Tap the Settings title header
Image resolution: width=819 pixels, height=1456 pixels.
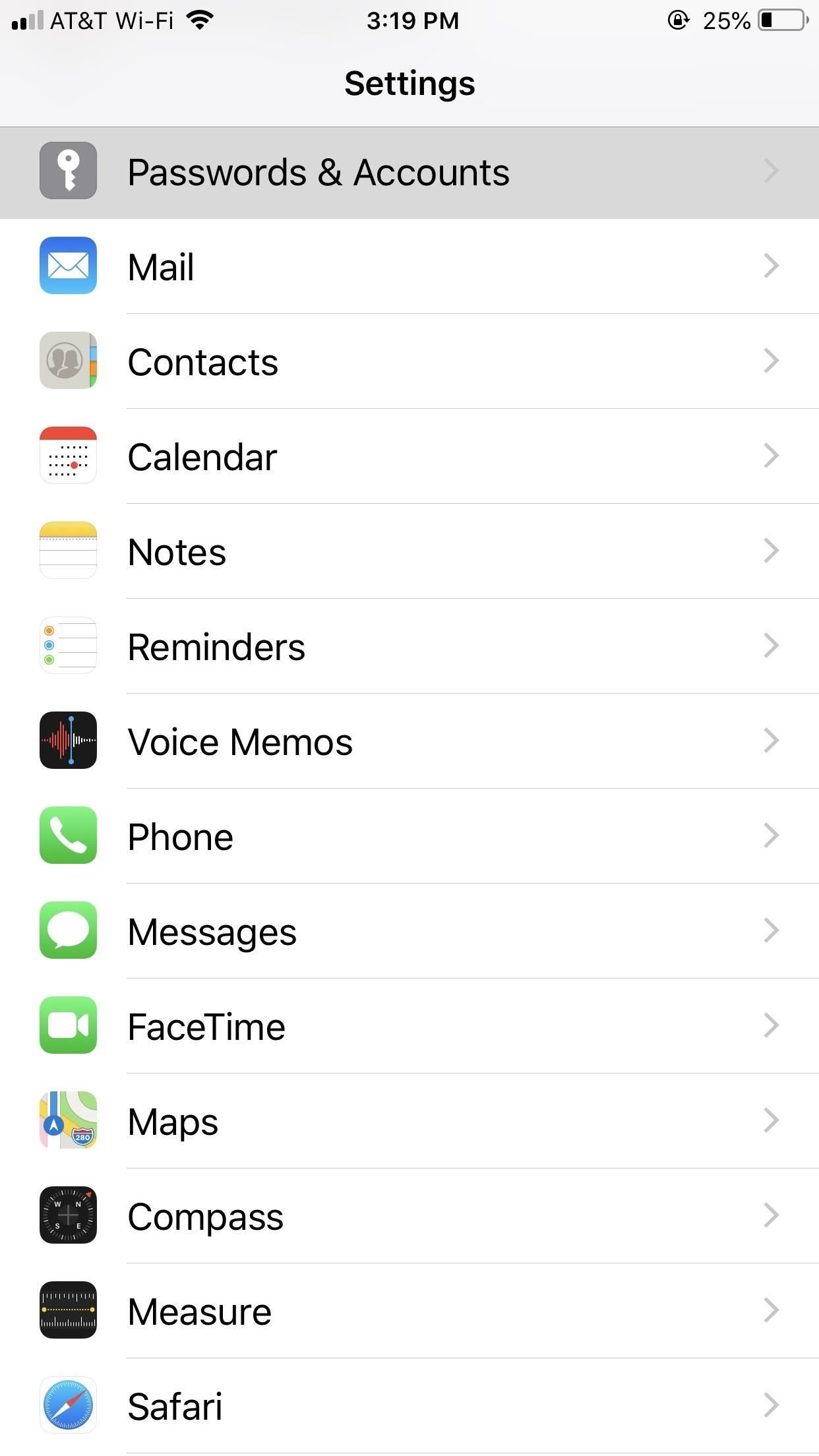[409, 83]
